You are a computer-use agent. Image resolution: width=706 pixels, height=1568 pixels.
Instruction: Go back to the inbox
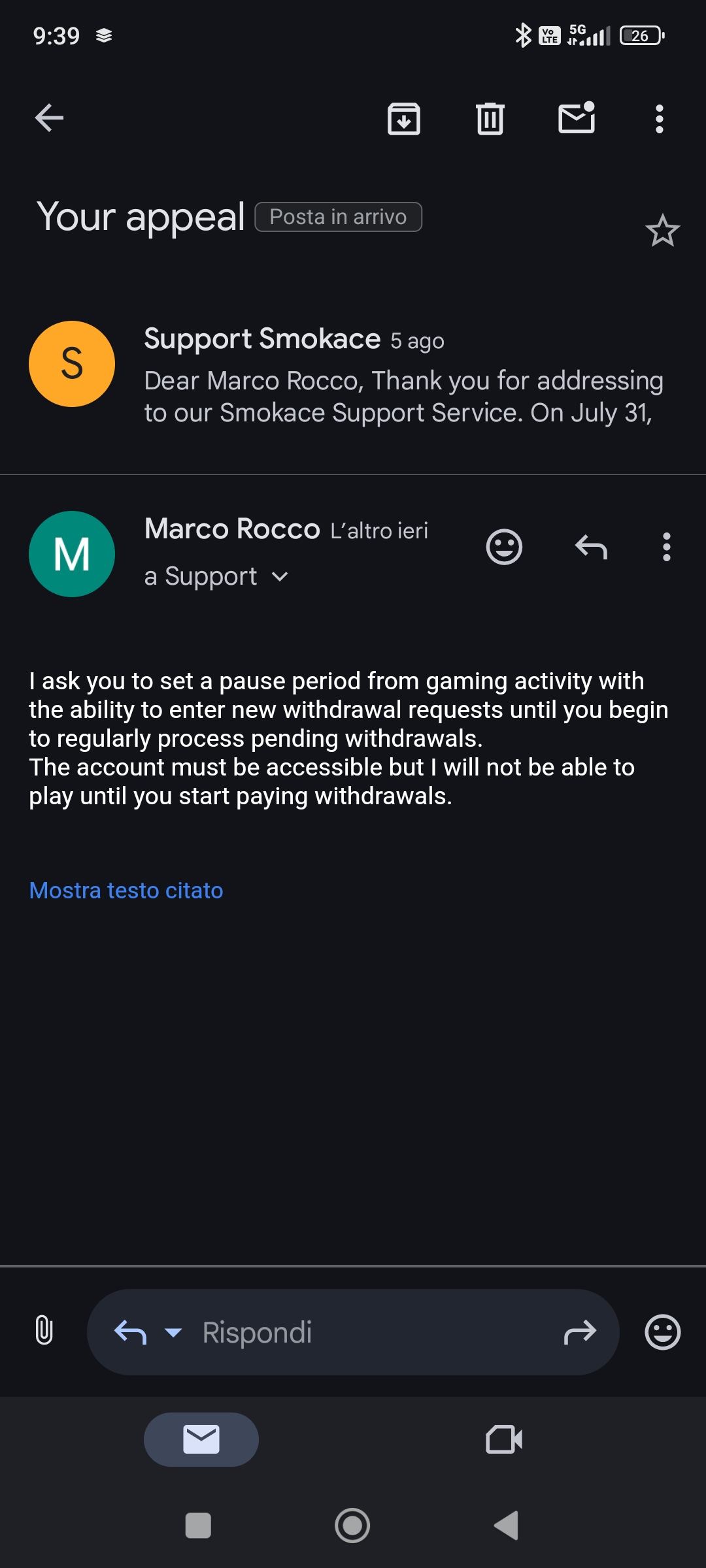pyautogui.click(x=49, y=118)
